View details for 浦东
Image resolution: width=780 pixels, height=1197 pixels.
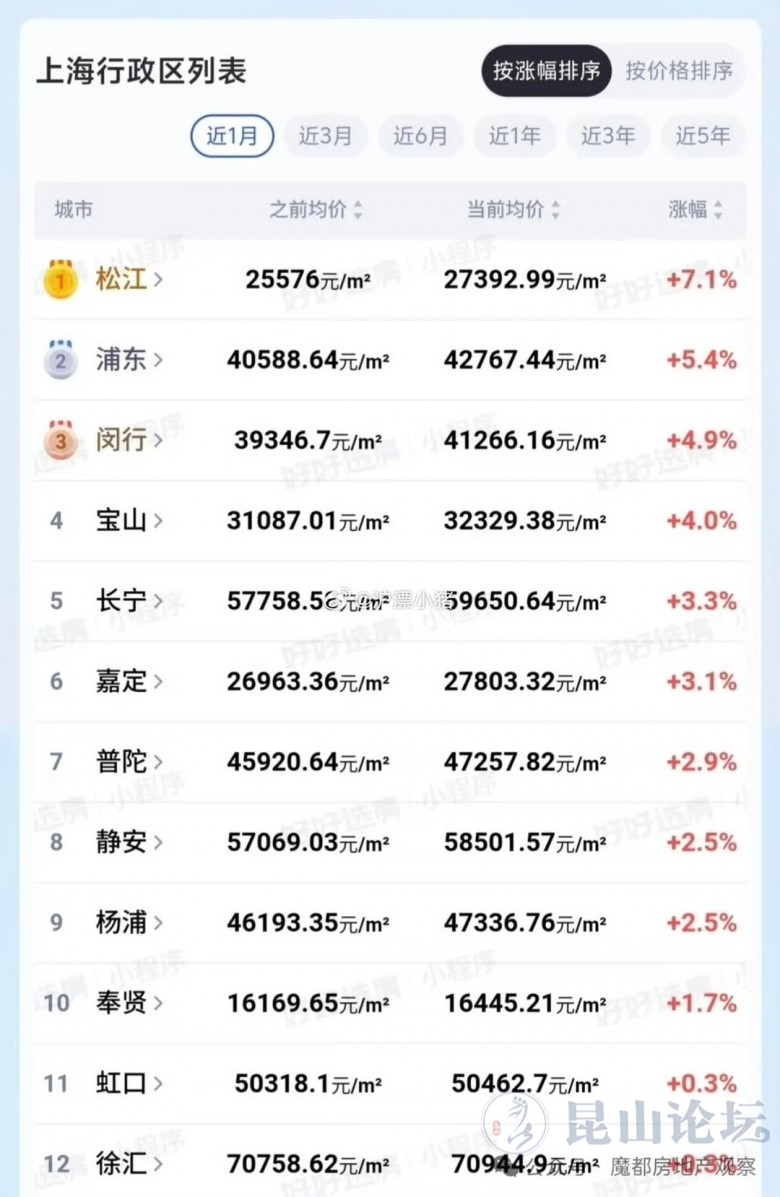(x=128, y=360)
